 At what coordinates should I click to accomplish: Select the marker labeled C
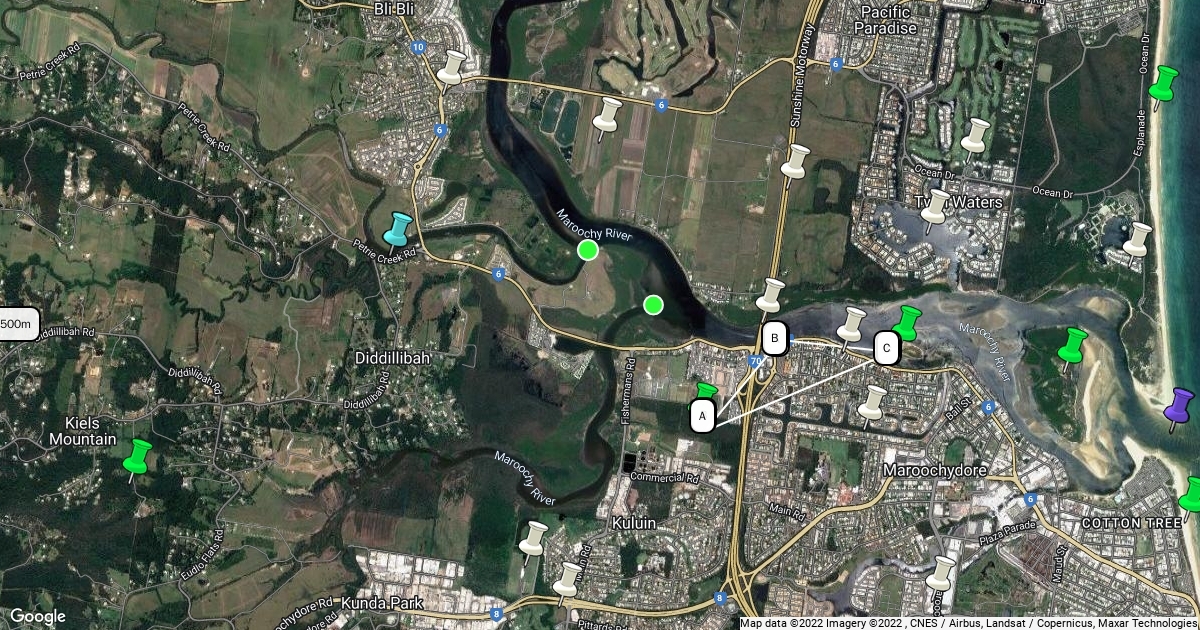[887, 348]
